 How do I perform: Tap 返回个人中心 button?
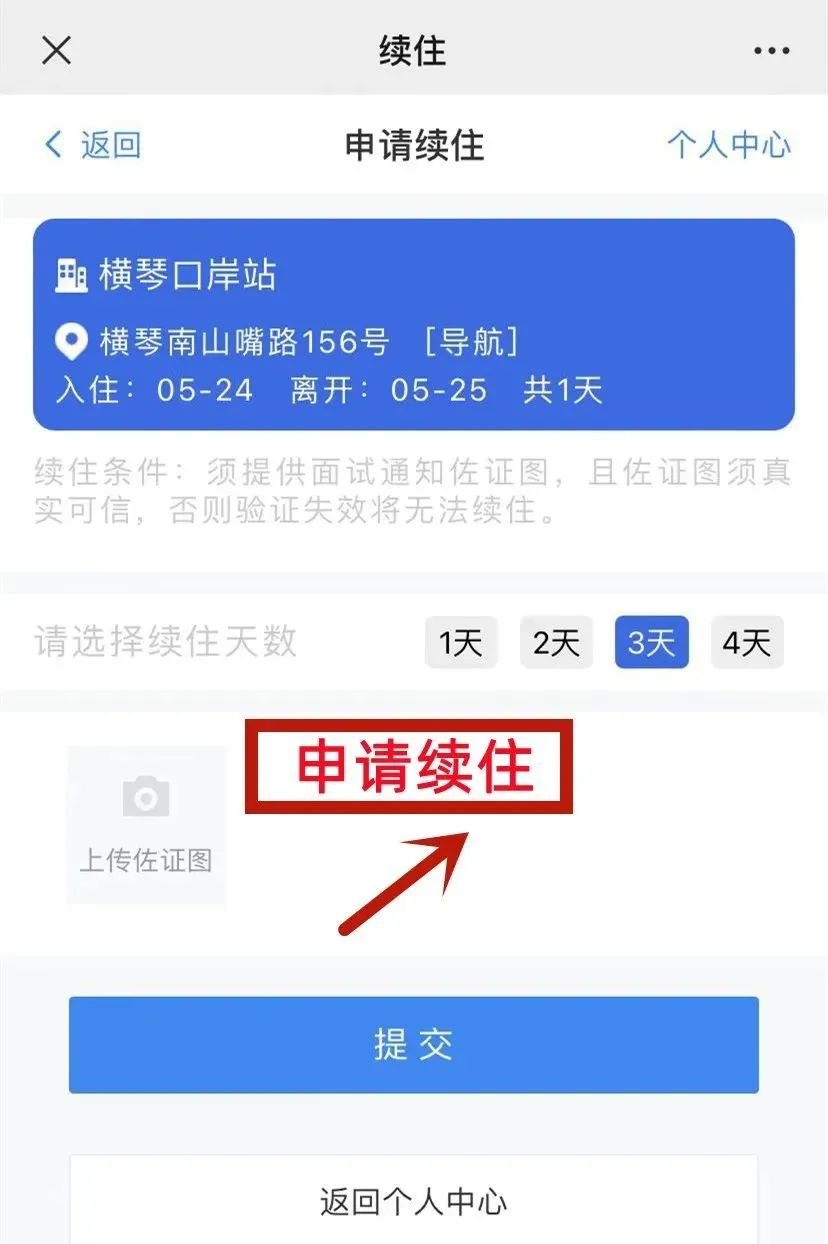pyautogui.click(x=413, y=1201)
